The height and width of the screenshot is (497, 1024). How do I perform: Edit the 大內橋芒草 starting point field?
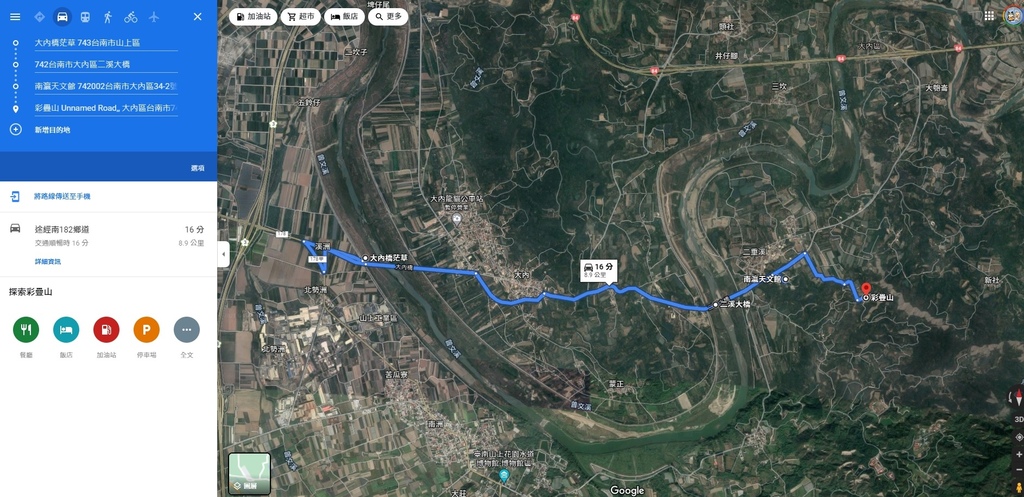[x=105, y=43]
